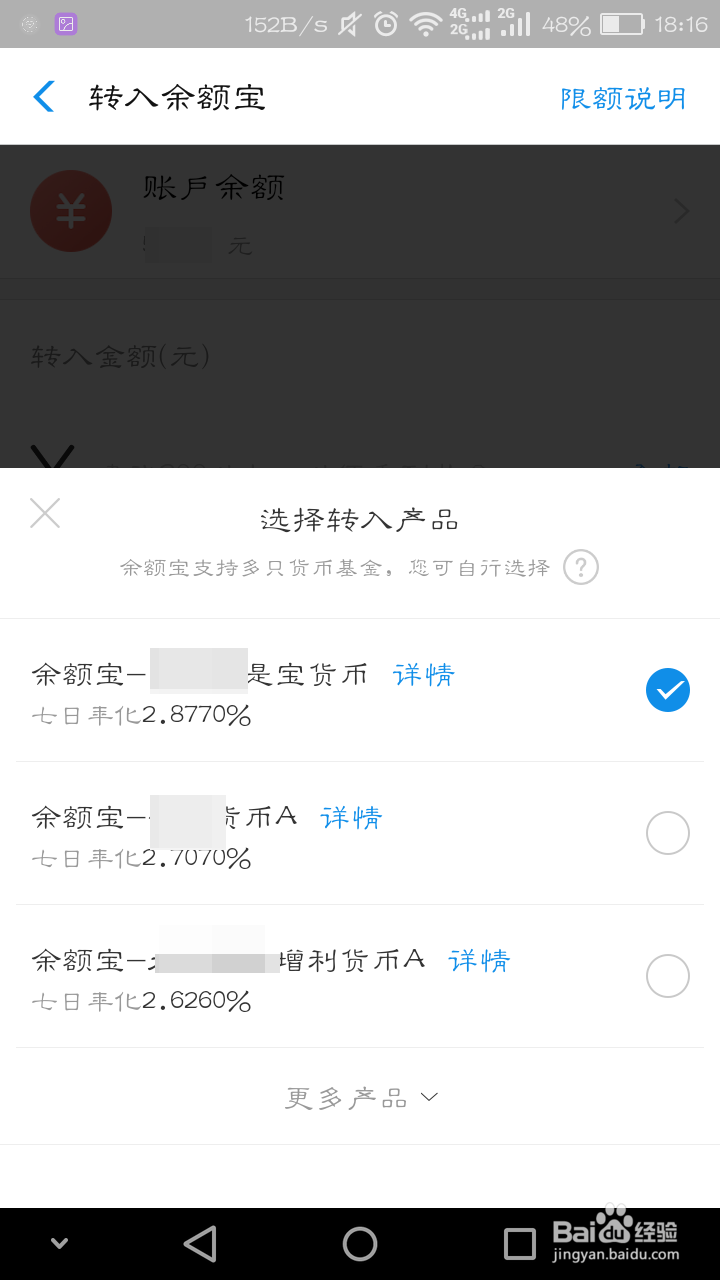This screenshot has width=720, height=1280.
Task: View 详情 for the first fund option
Action: point(423,675)
